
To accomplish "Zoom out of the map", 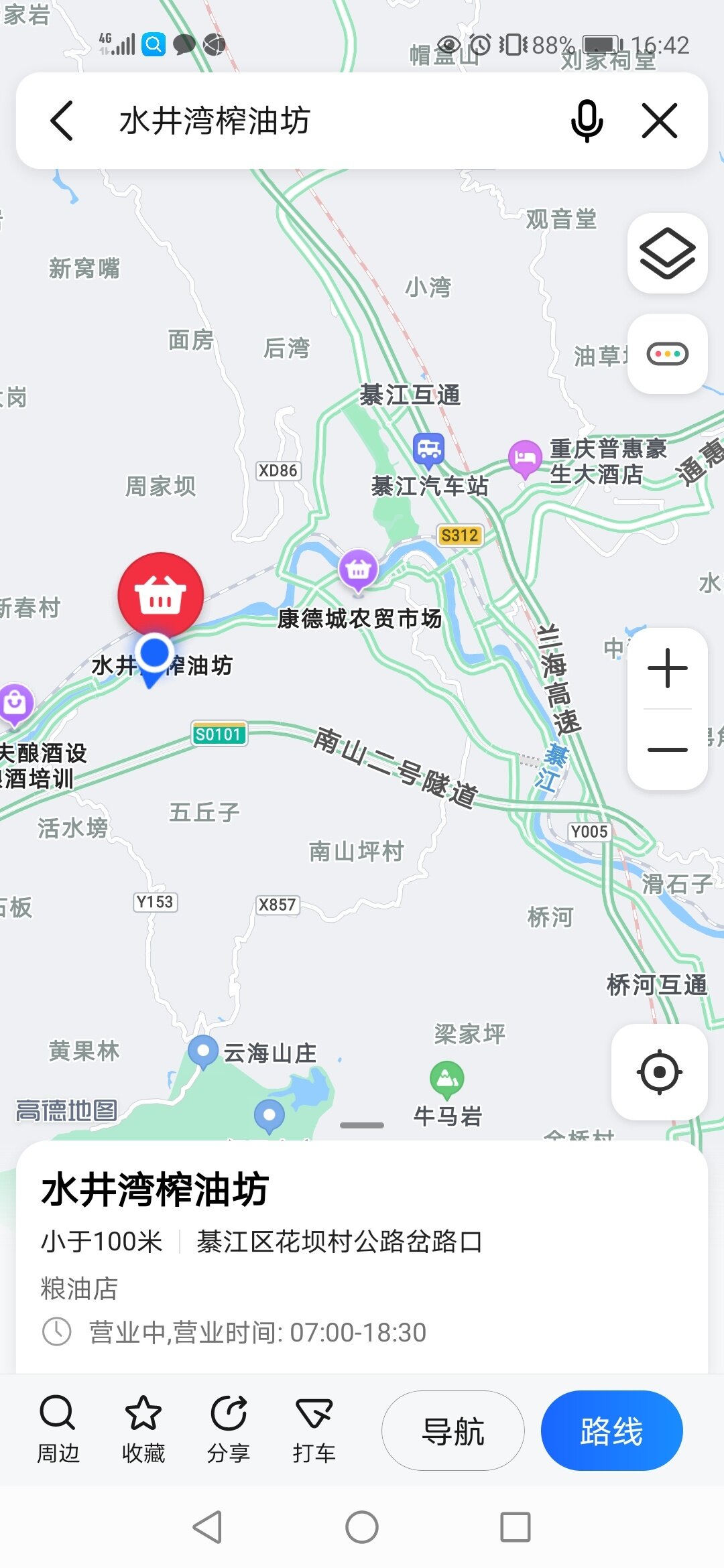I will pos(667,749).
